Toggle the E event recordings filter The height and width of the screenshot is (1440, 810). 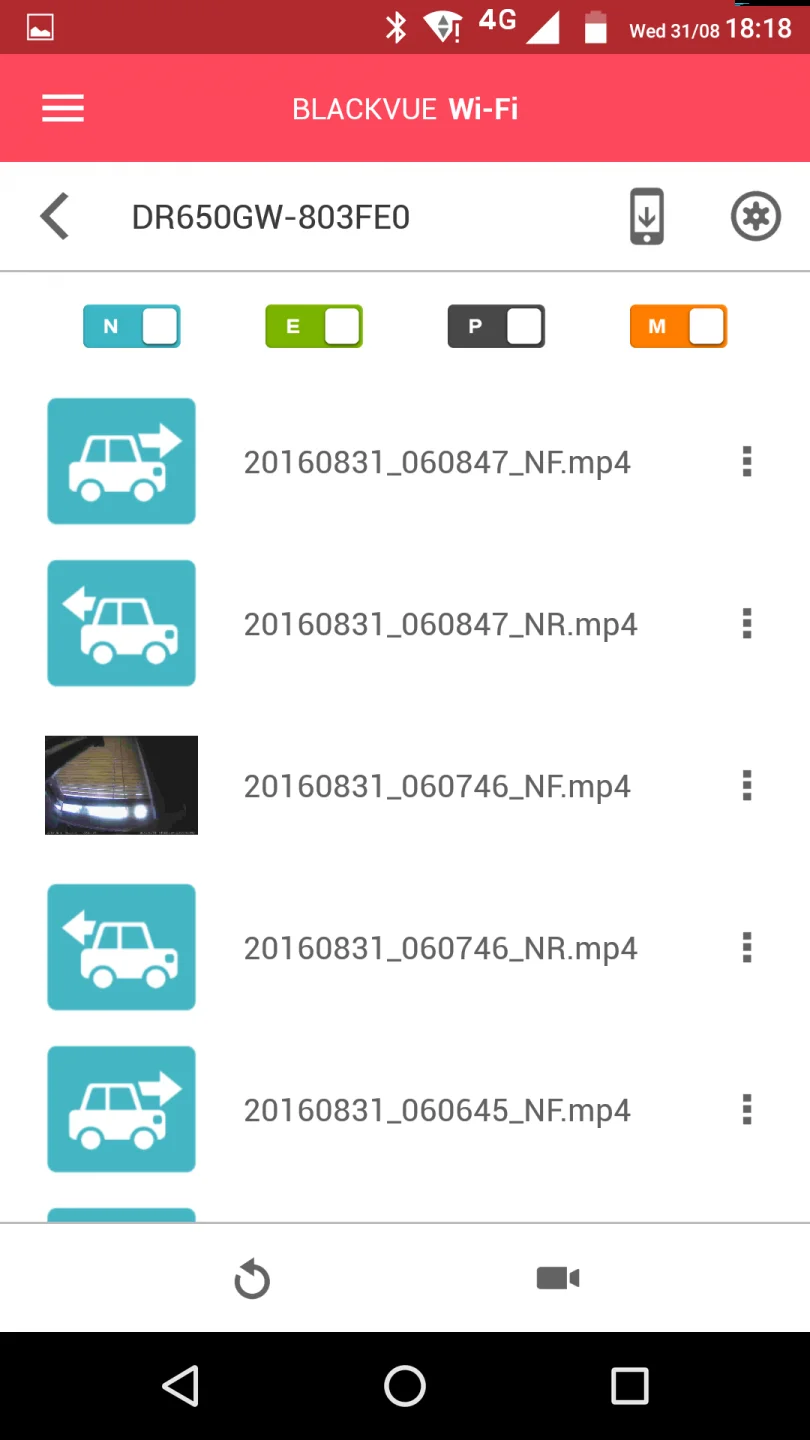coord(314,327)
